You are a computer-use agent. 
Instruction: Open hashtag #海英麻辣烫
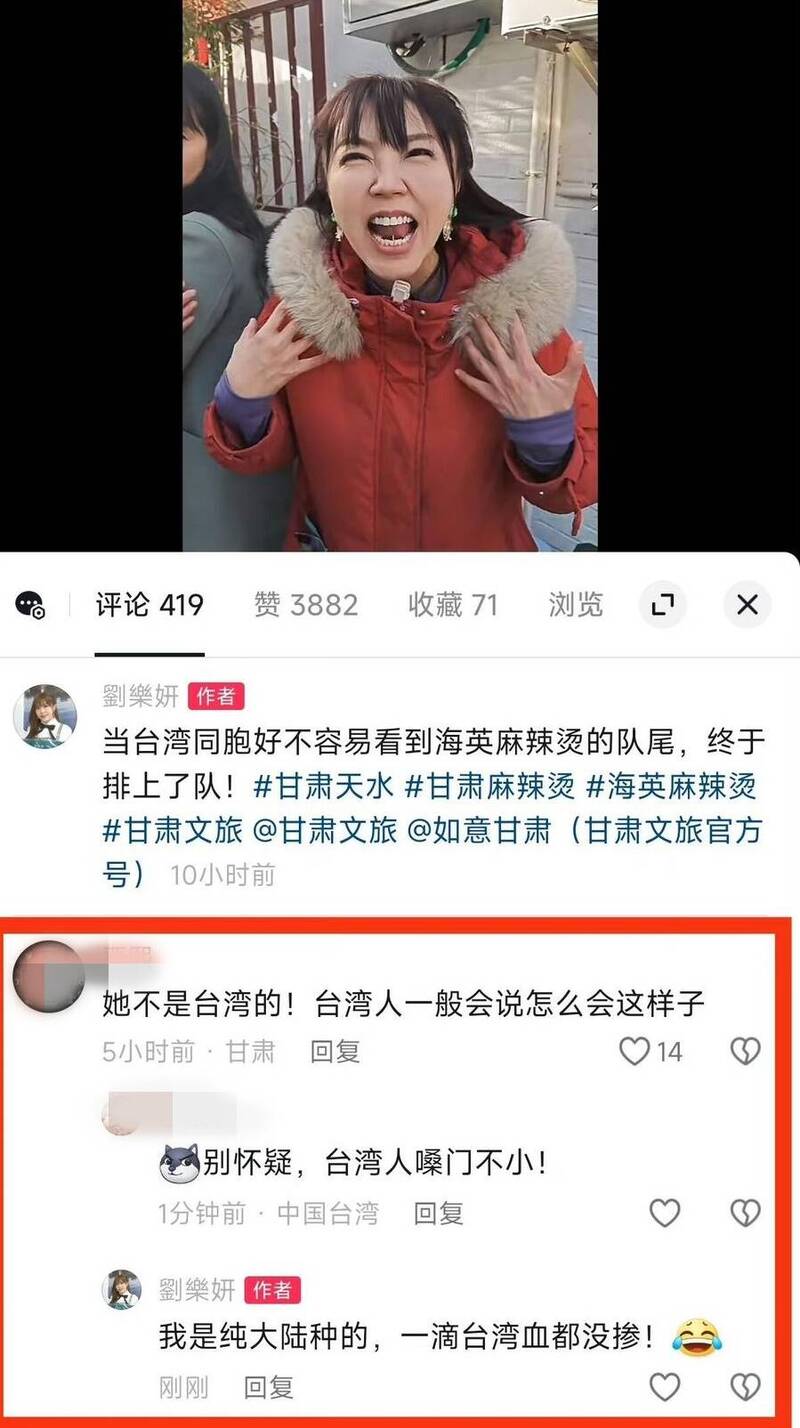(670, 786)
